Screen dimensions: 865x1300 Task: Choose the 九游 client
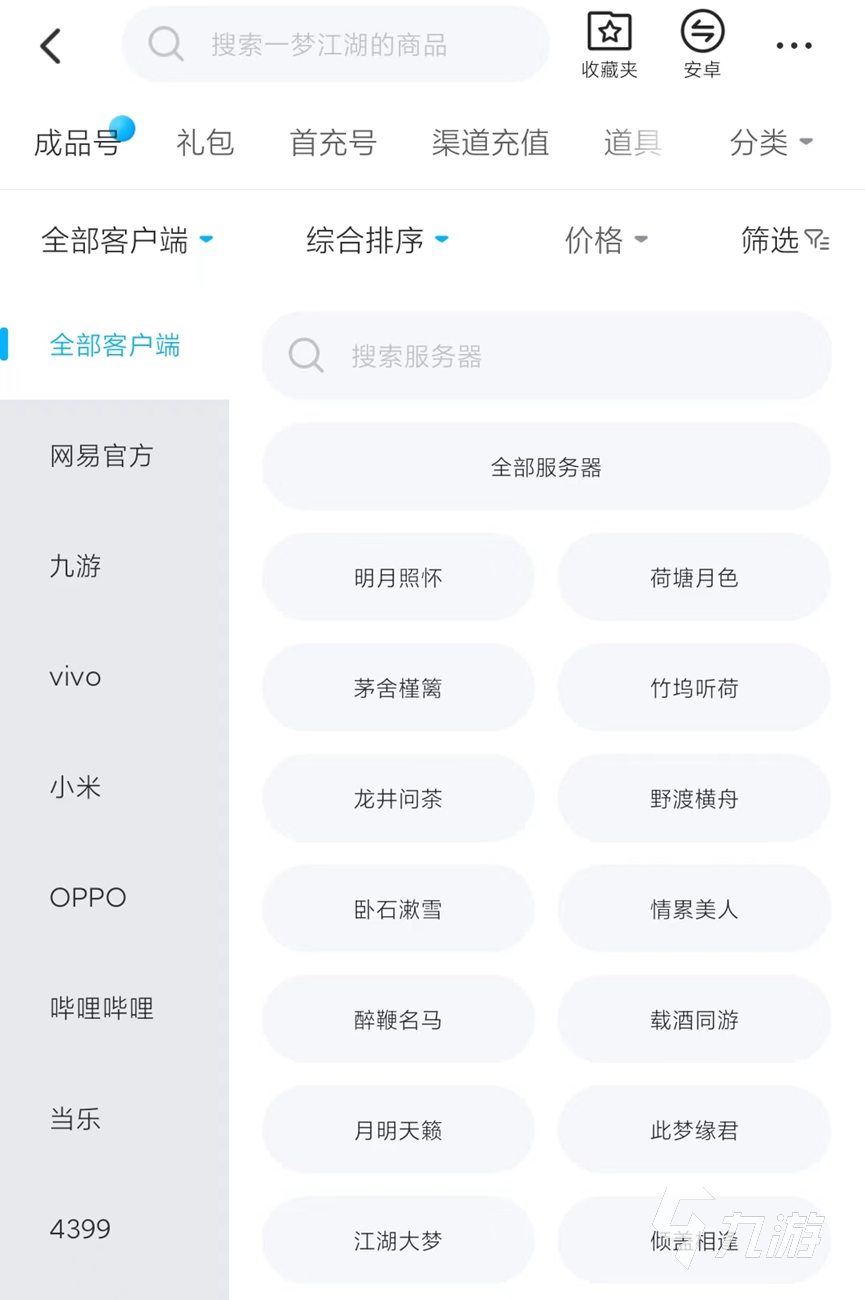tap(76, 566)
